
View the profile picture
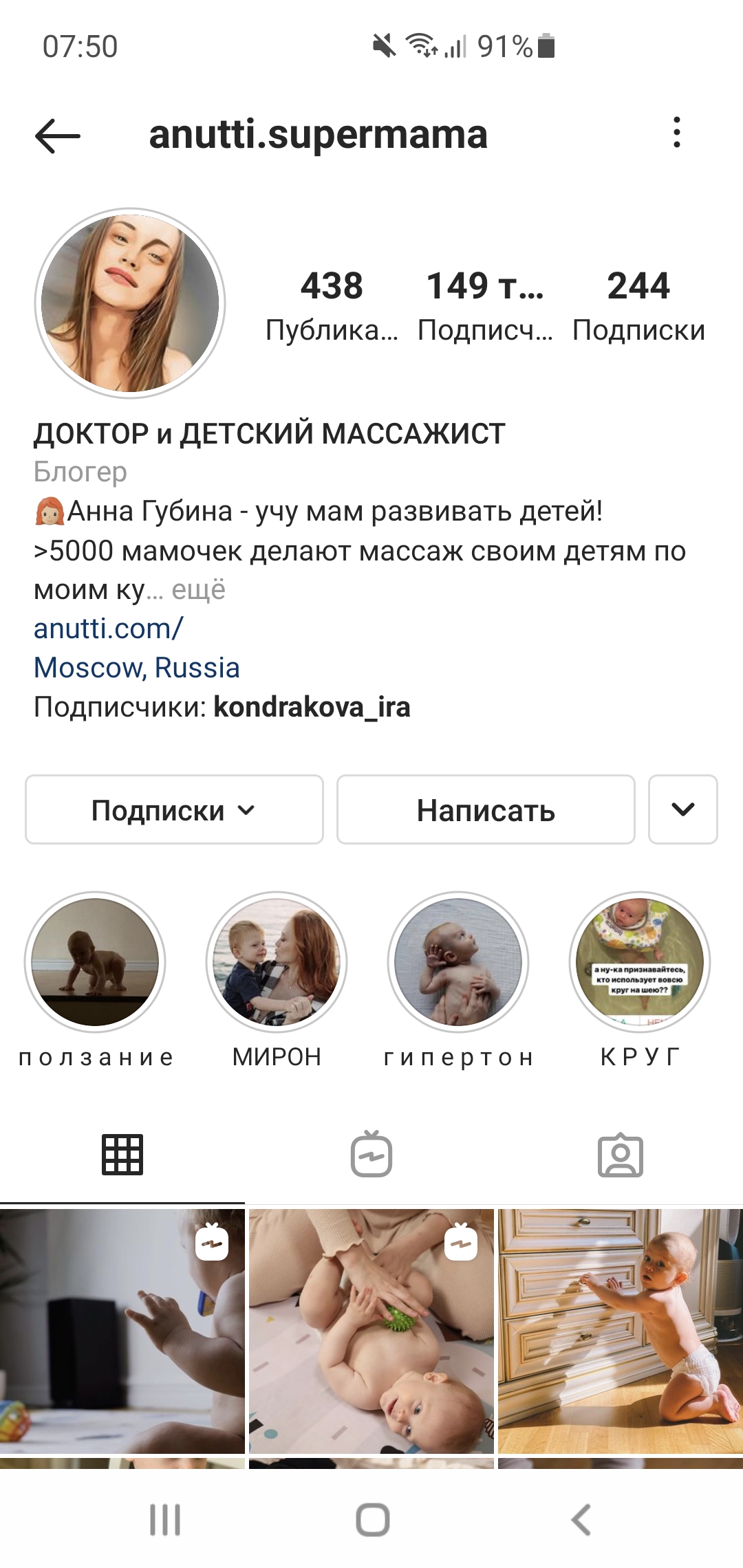click(130, 303)
